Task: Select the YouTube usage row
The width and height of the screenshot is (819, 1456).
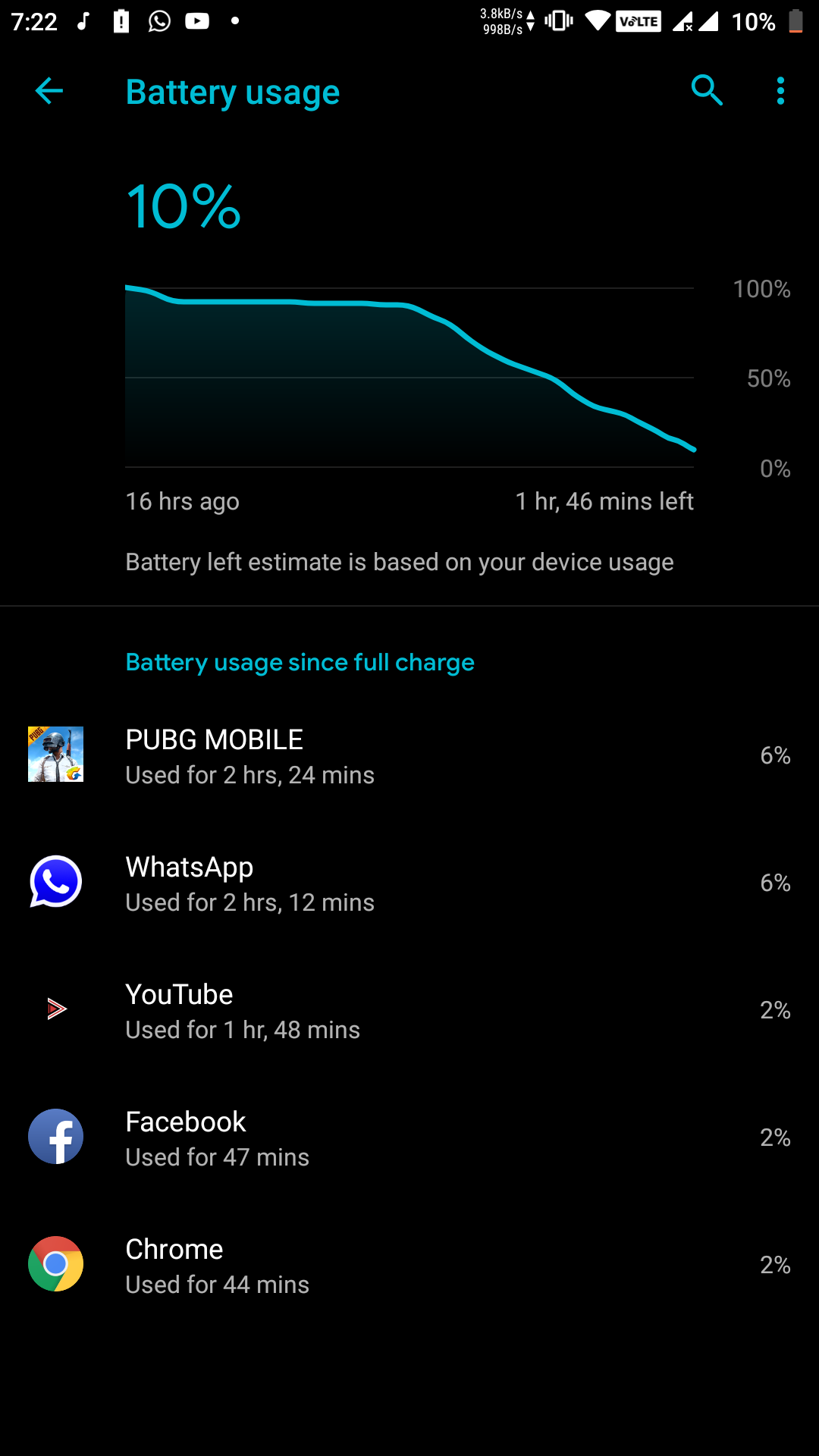Action: 409,1010
